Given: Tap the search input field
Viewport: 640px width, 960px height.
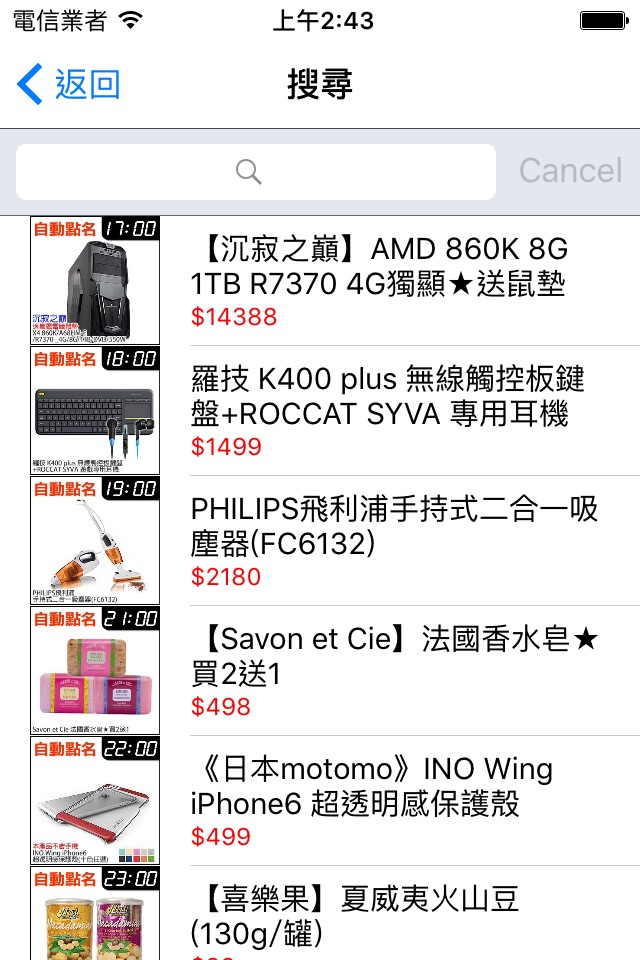Looking at the screenshot, I should click(256, 172).
